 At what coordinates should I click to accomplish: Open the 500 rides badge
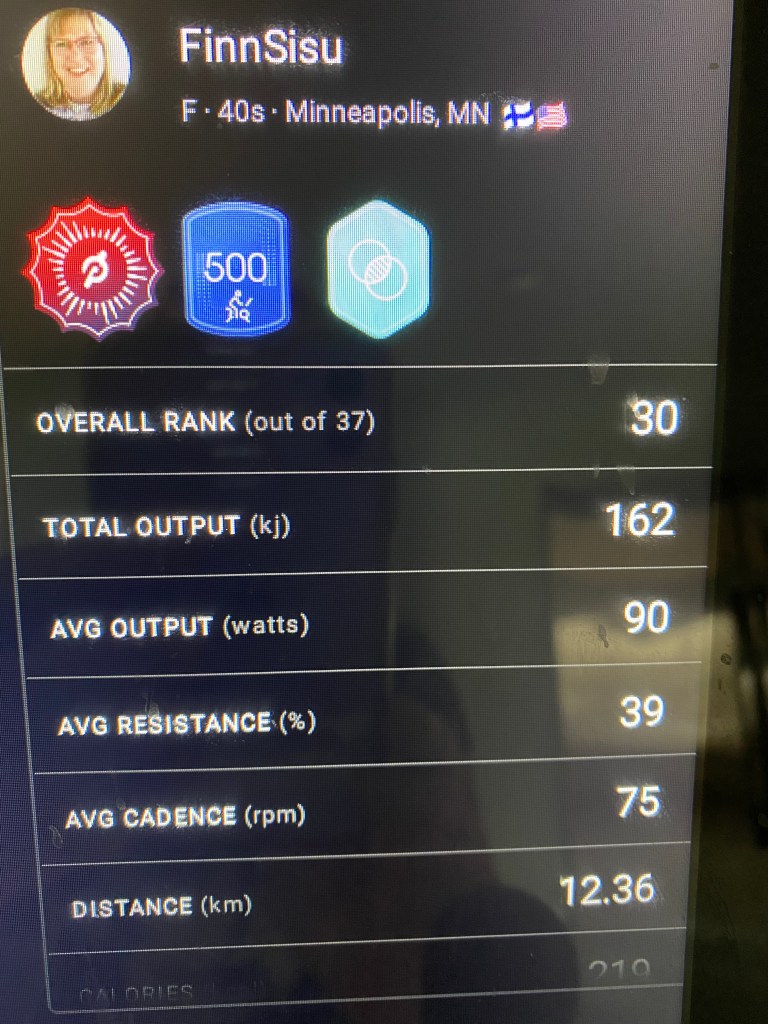(236, 267)
